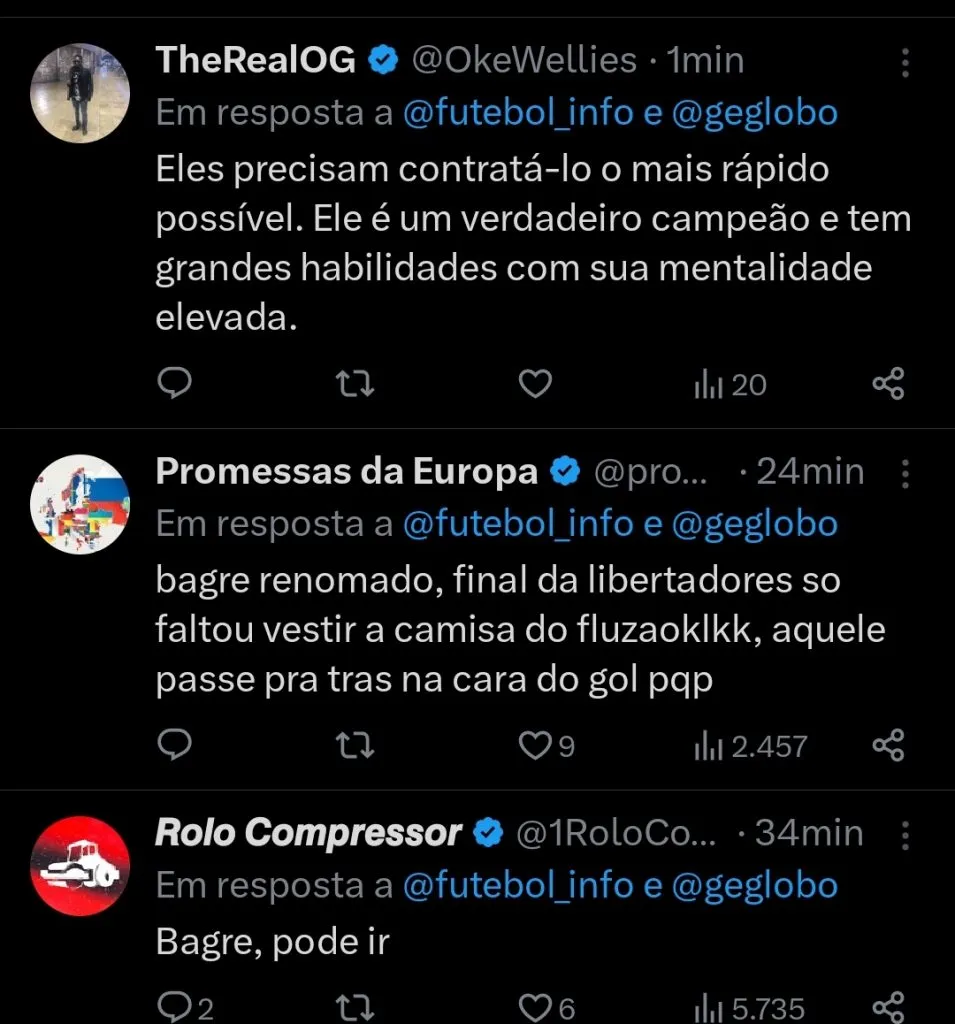Click TheRealOG's profile picture

pyautogui.click(x=80, y=91)
